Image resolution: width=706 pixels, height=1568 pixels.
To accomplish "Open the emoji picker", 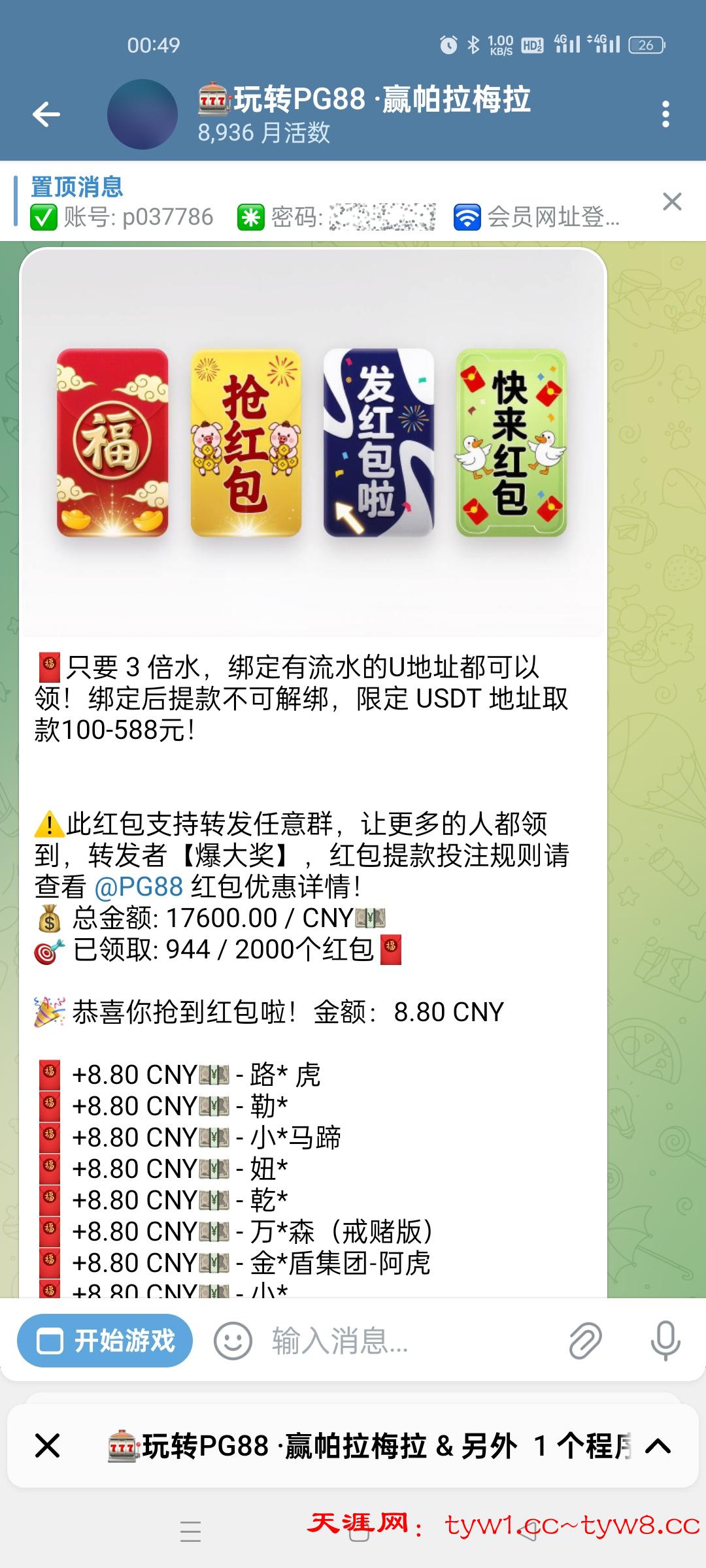I will [233, 1341].
